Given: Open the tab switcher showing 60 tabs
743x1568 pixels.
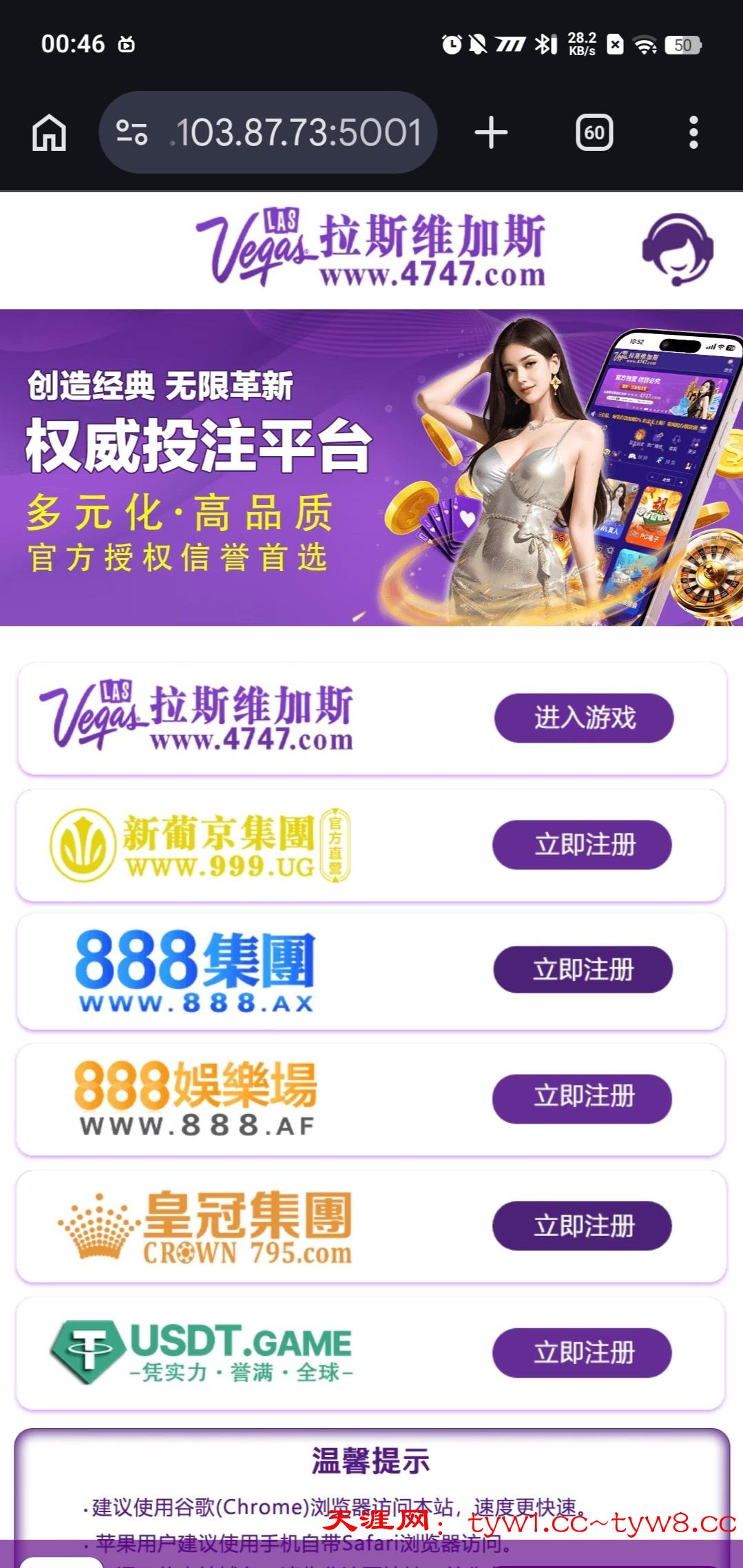Looking at the screenshot, I should click(594, 132).
